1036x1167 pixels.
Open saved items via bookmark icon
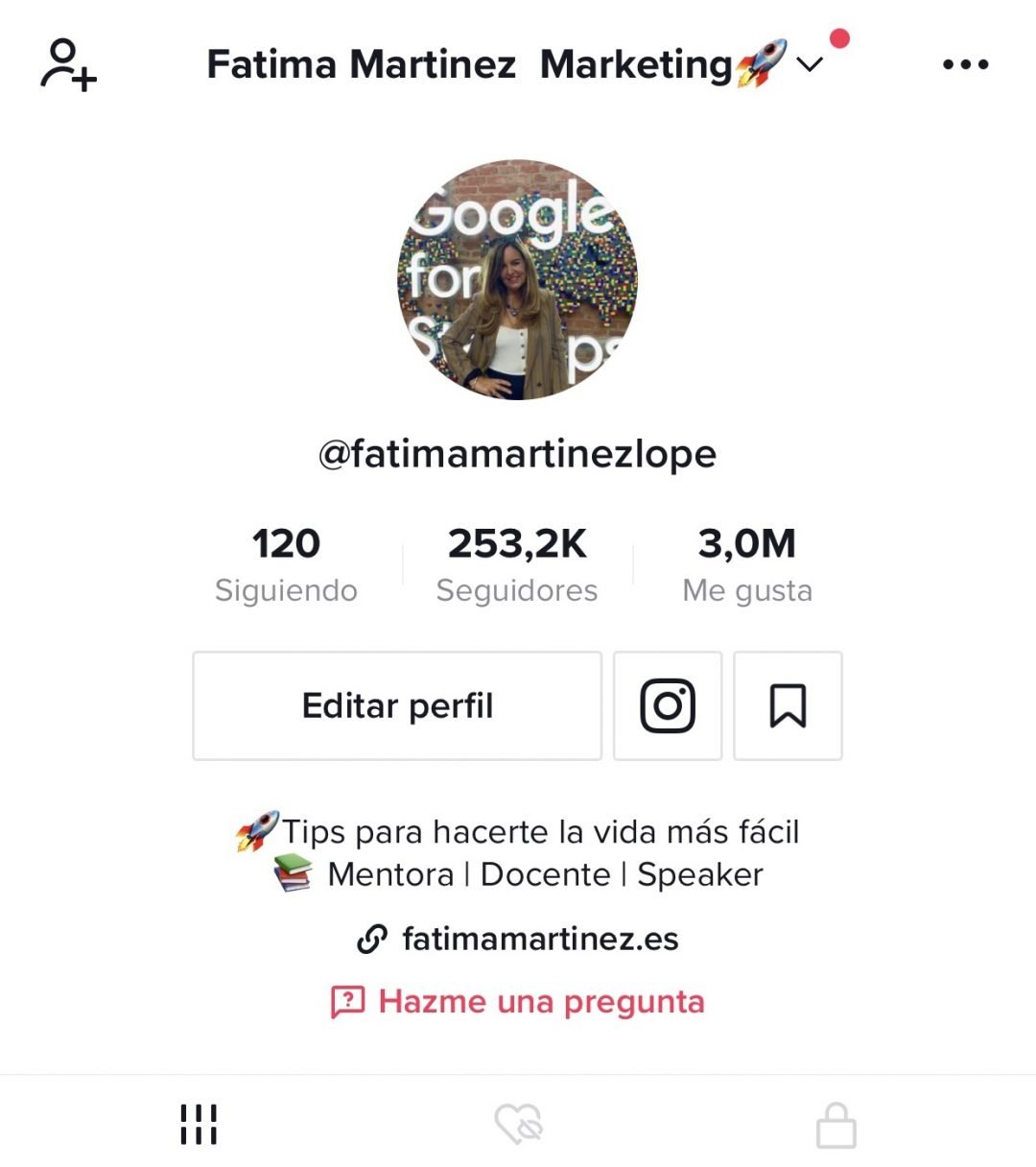[x=789, y=705]
